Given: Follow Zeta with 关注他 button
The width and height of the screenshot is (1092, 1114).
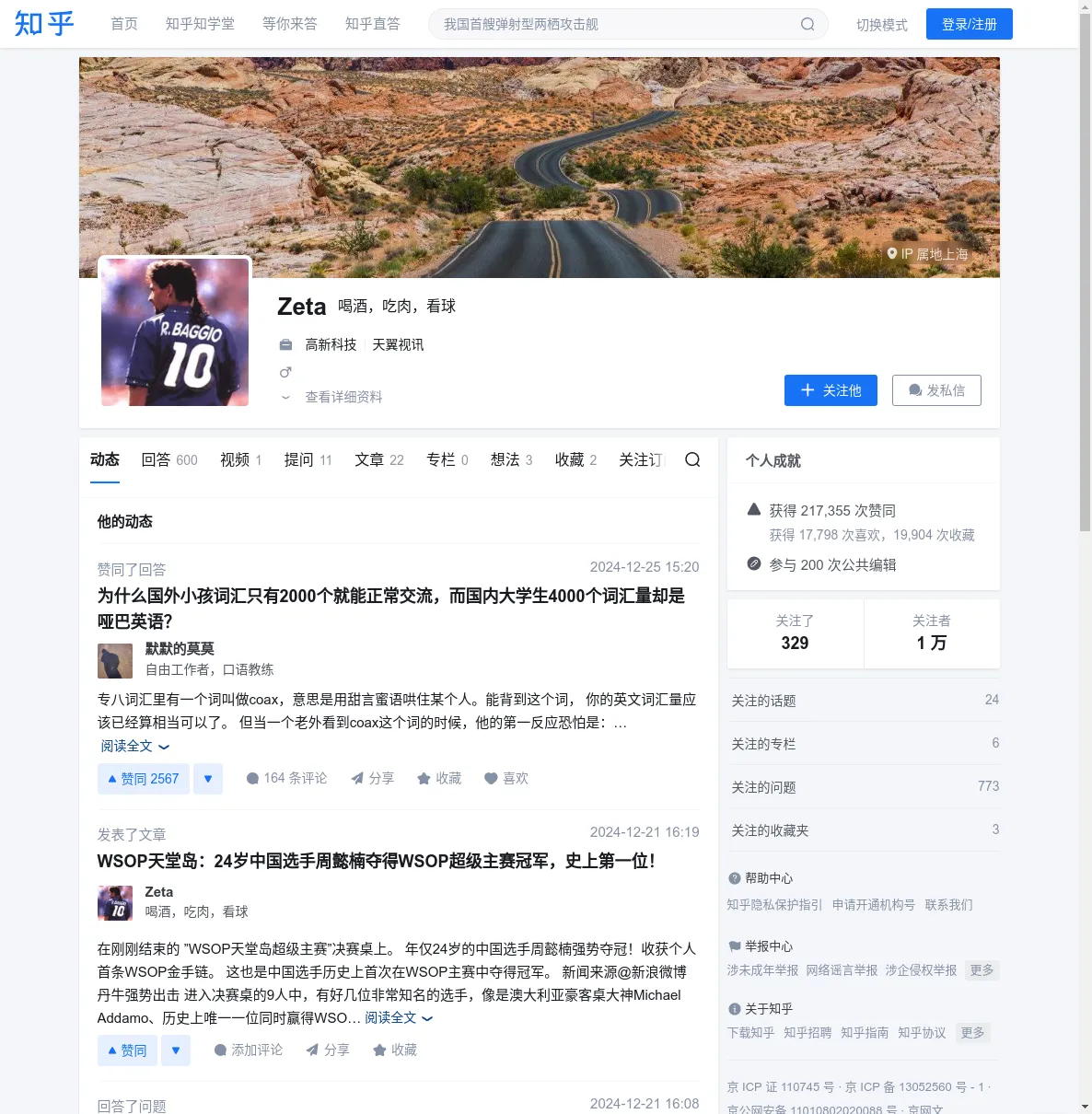Looking at the screenshot, I should click(x=831, y=390).
